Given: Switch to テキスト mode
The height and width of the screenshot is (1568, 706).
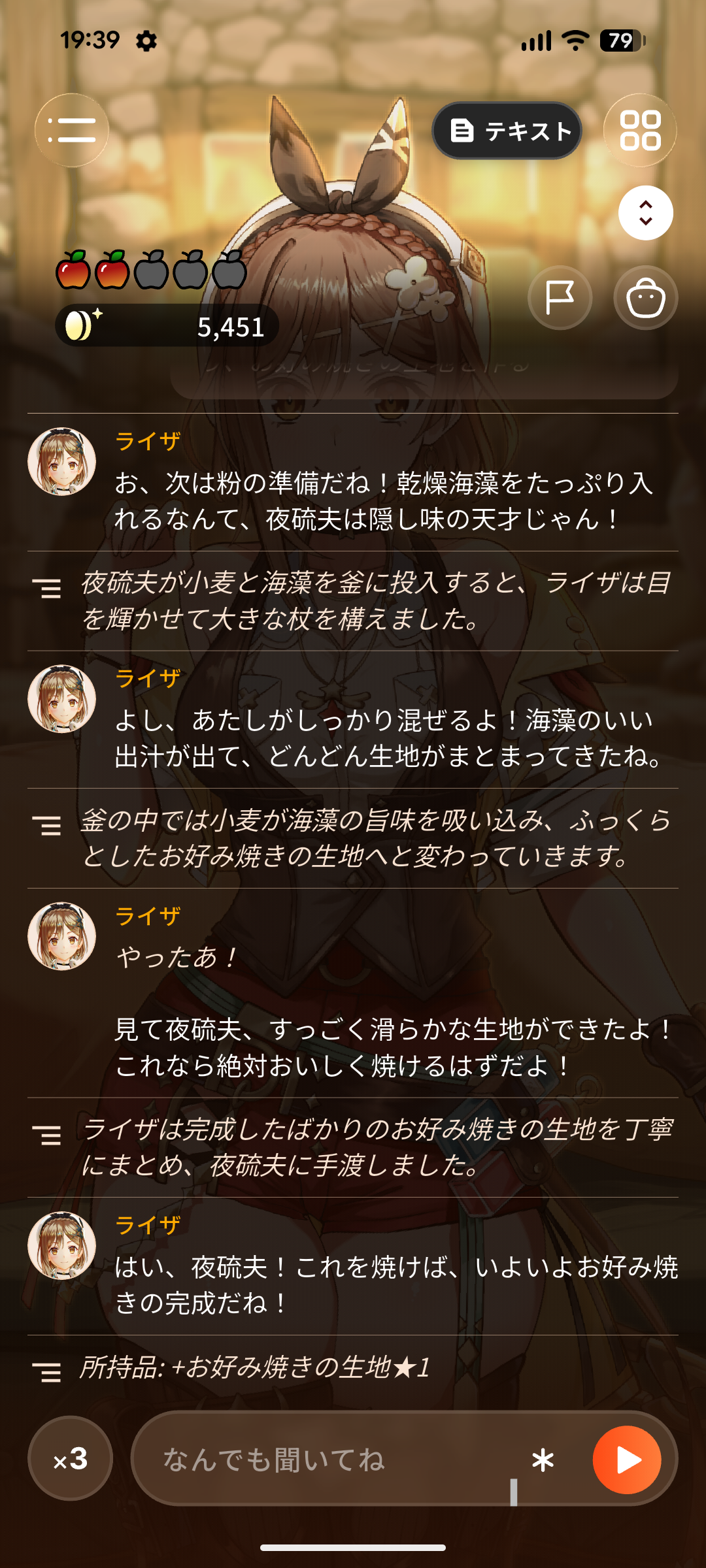Looking at the screenshot, I should 507,131.
